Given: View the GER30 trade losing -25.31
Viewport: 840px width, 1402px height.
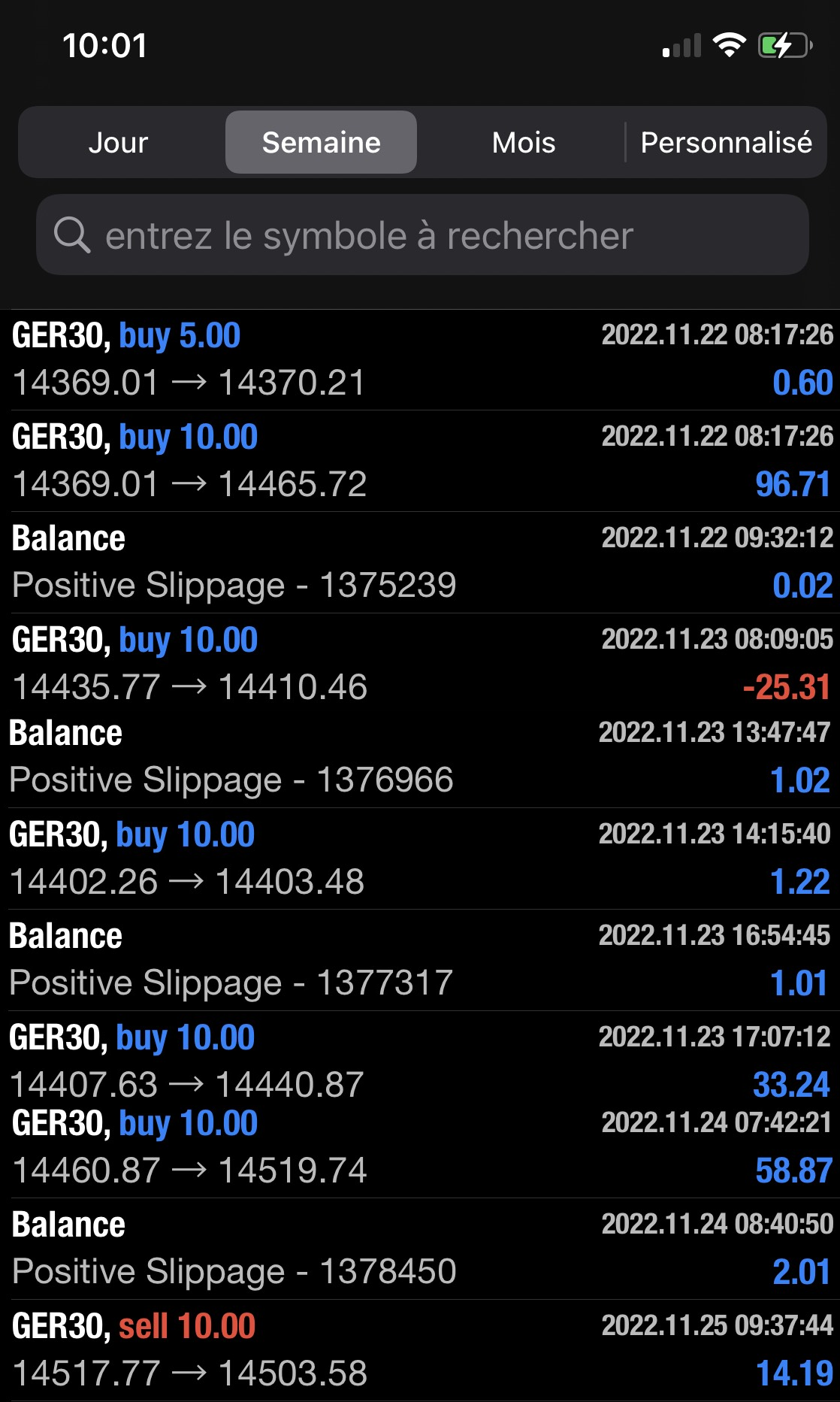Looking at the screenshot, I should (x=420, y=664).
